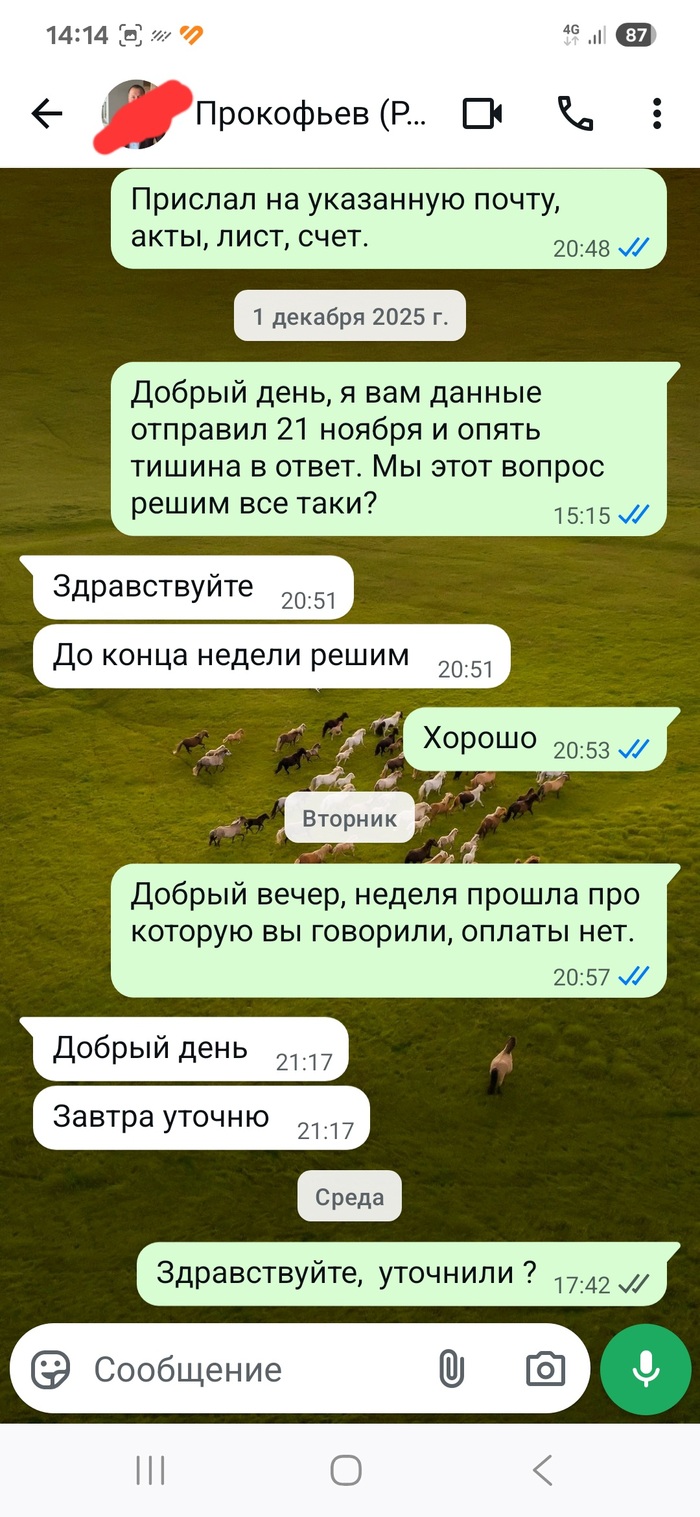Viewport: 700px width, 1517px height.
Task: Focus the Сообщение text field
Action: tap(250, 1369)
